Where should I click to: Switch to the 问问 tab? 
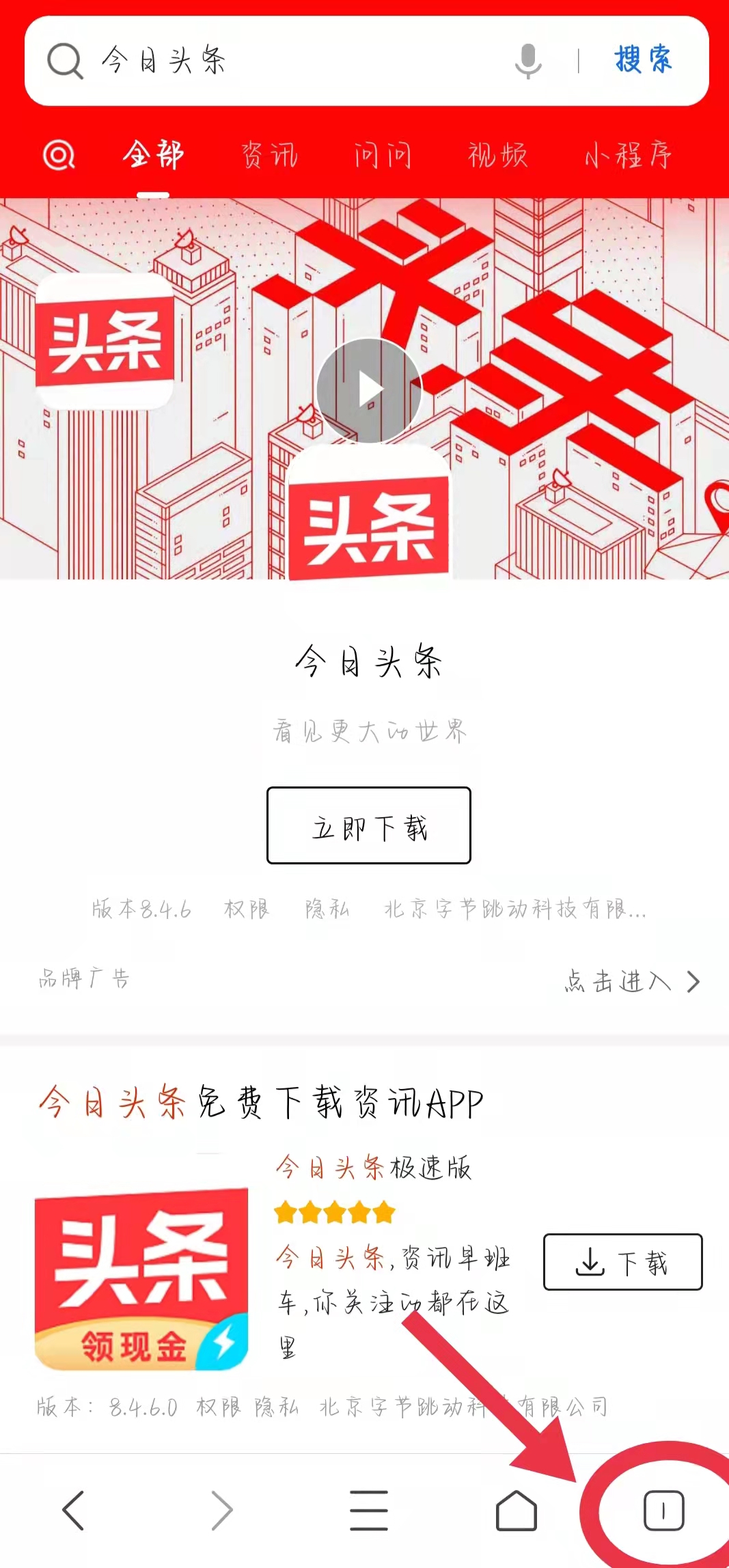(383, 155)
